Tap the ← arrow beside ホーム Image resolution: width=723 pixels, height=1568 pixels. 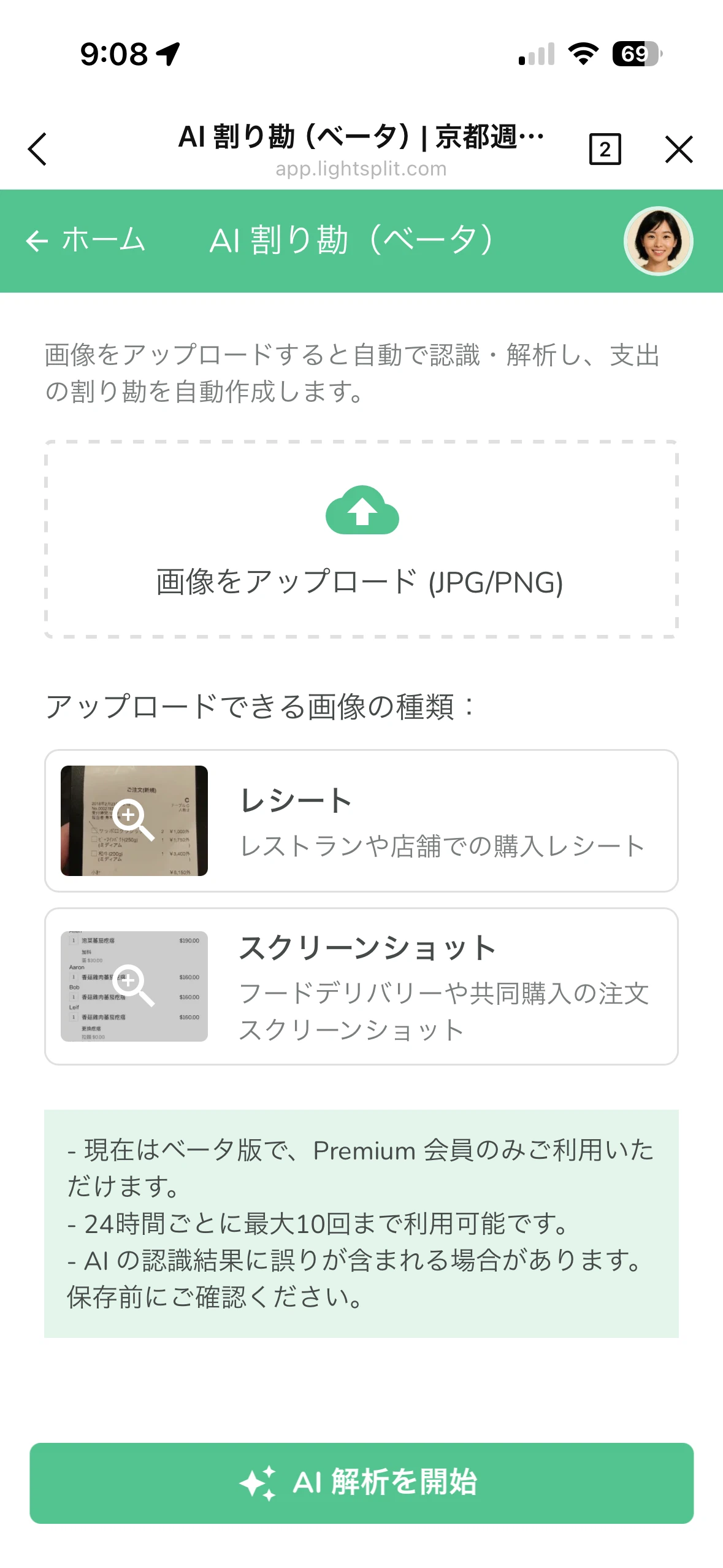coord(37,240)
